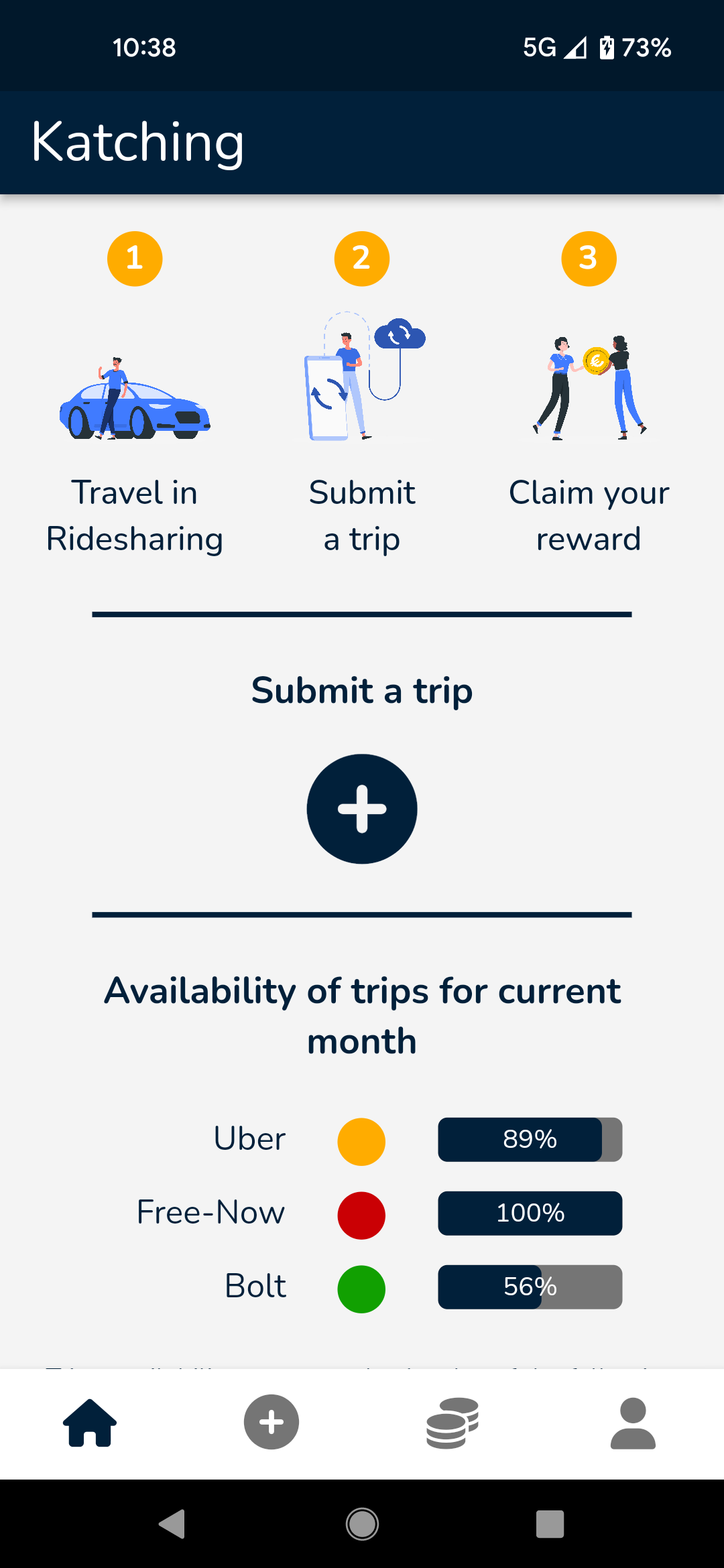724x1568 pixels.
Task: Switch to the Home tab
Action: point(90,1423)
